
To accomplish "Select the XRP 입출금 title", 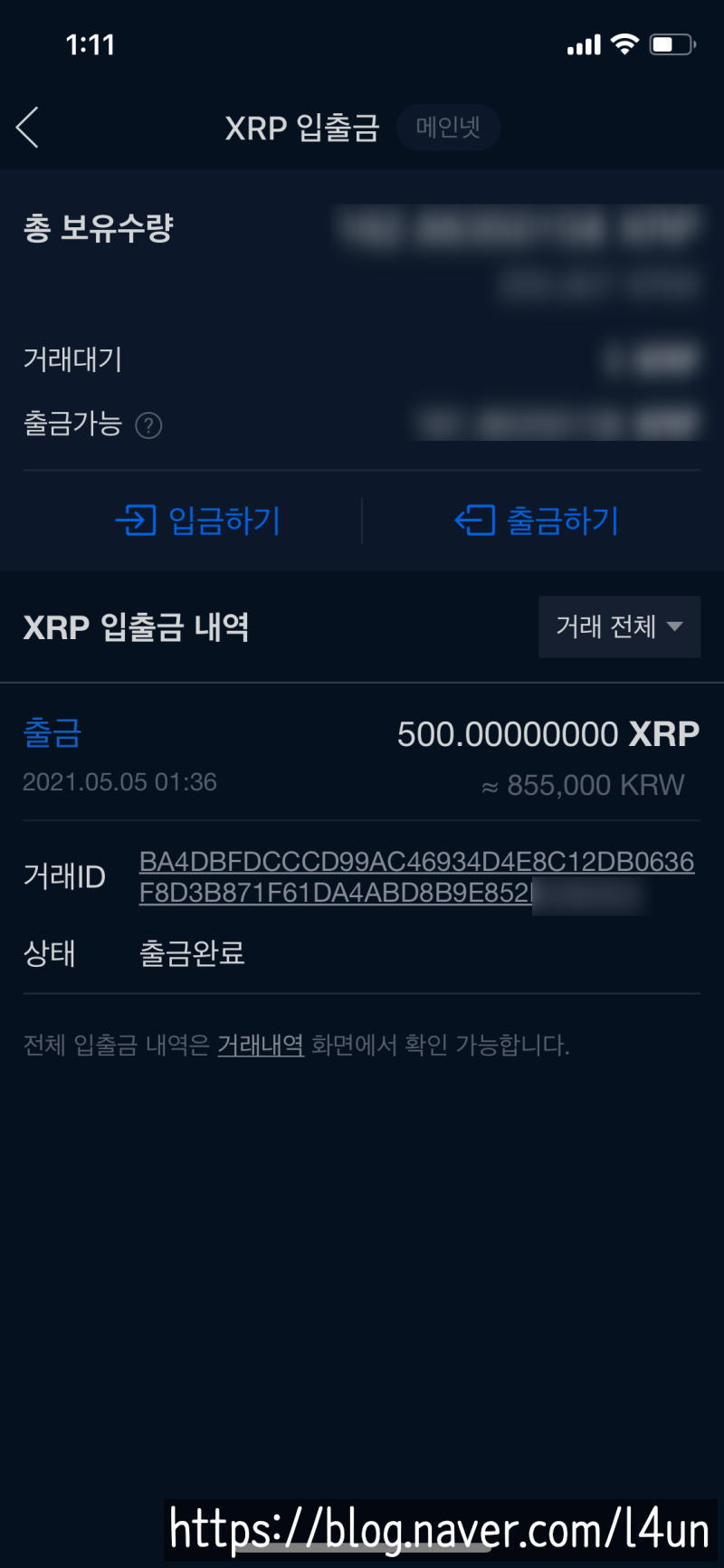I will pyautogui.click(x=302, y=127).
